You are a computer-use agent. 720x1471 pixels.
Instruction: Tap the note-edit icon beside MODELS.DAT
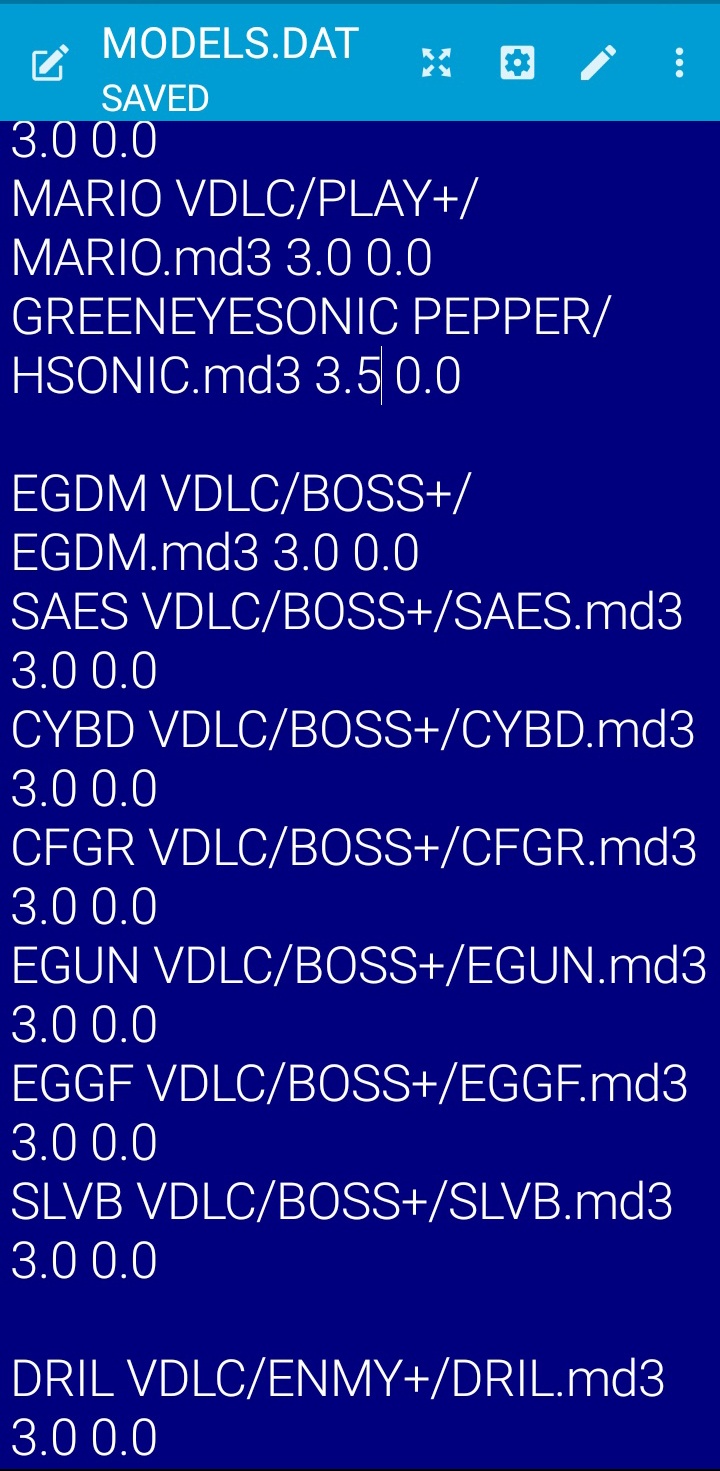pos(50,64)
